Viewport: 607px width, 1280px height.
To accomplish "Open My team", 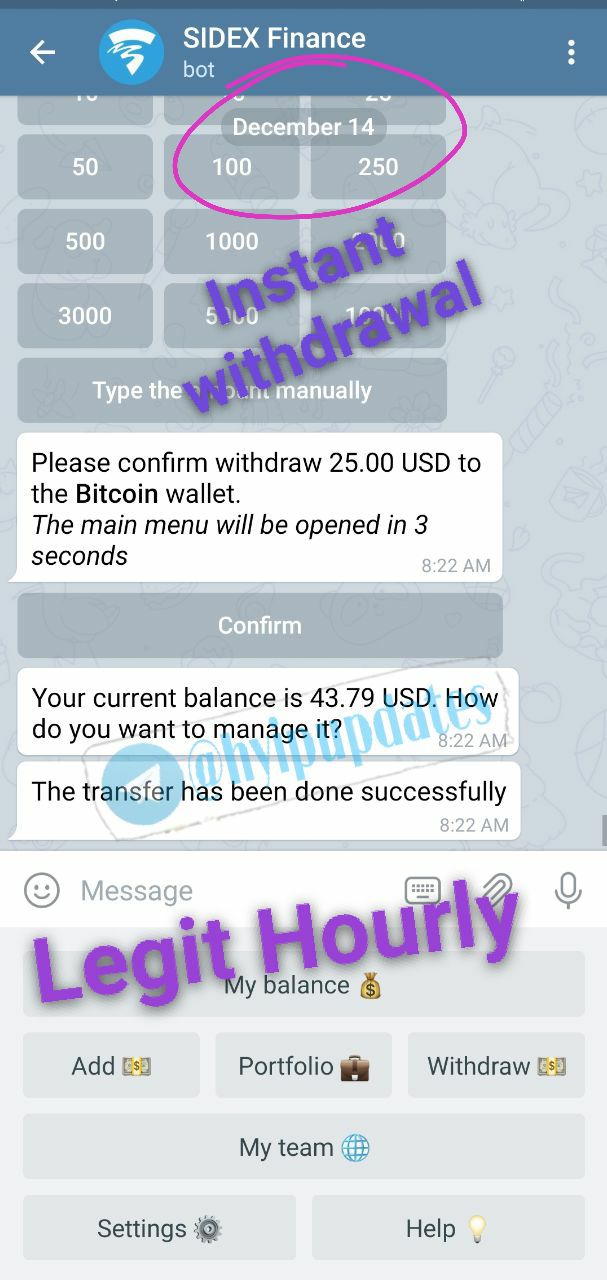I will [x=303, y=1147].
